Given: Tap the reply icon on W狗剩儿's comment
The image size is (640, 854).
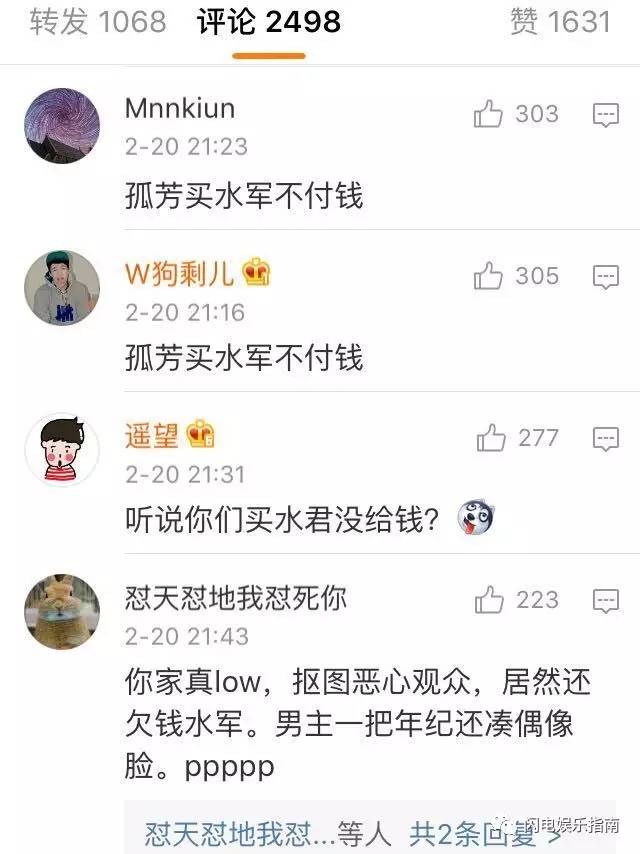Looking at the screenshot, I should coord(606,276).
